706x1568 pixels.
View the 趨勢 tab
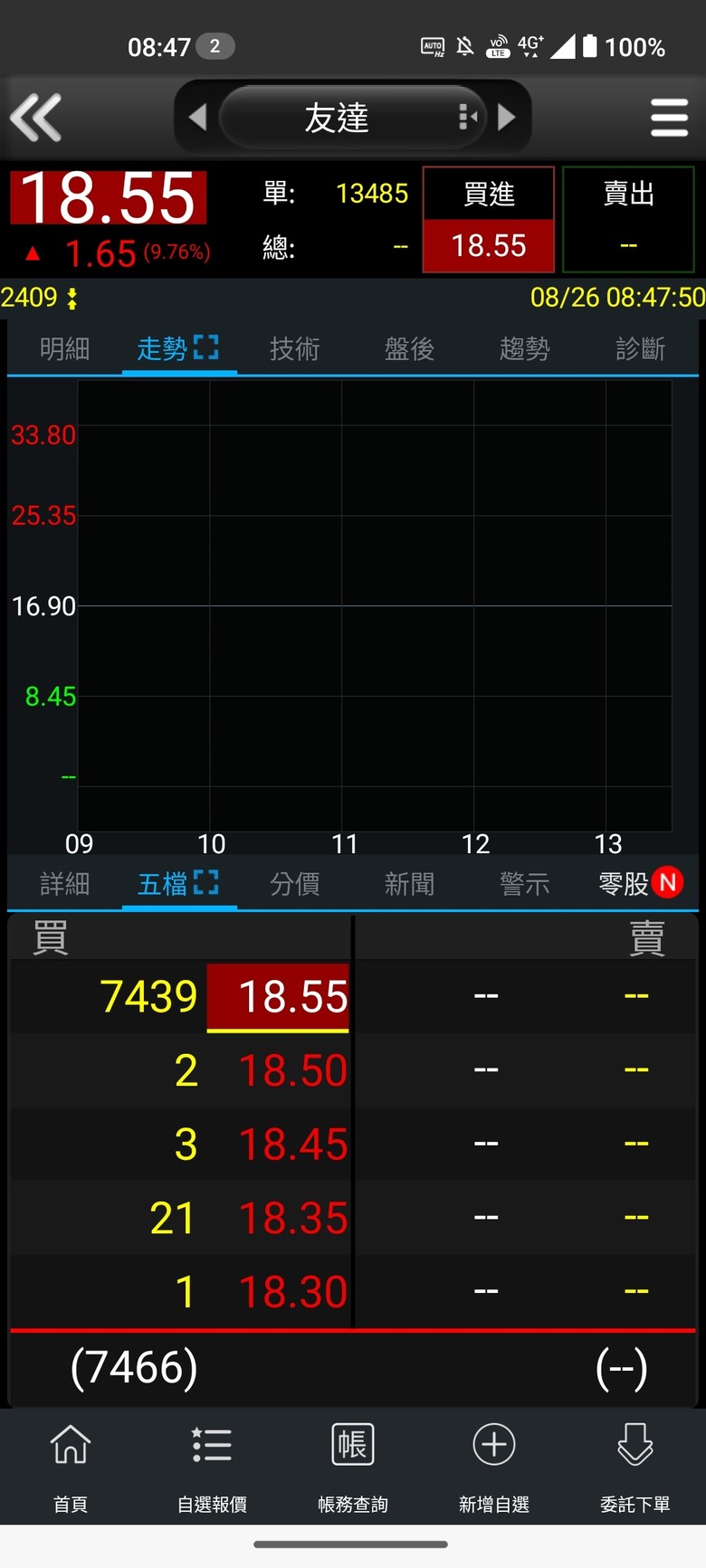click(524, 348)
